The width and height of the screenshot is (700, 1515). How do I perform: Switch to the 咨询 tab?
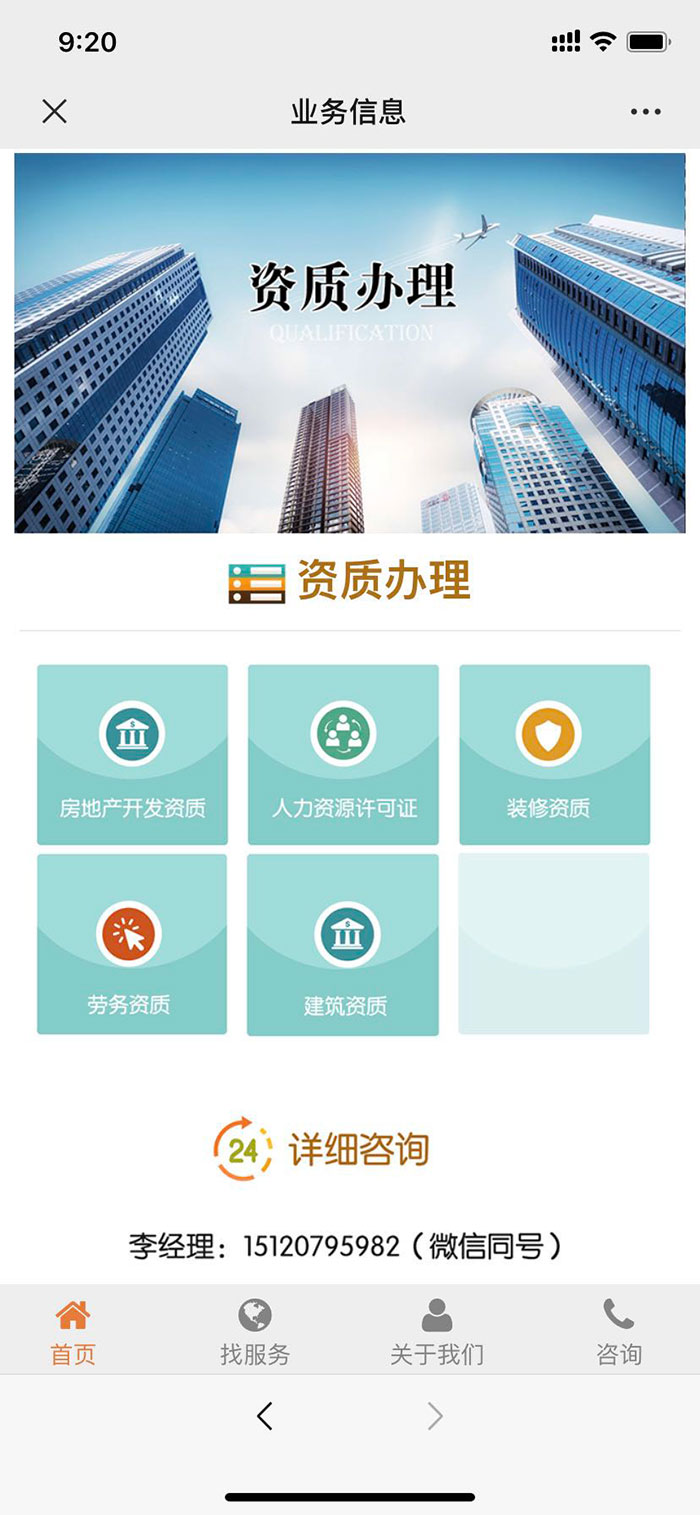(618, 1332)
